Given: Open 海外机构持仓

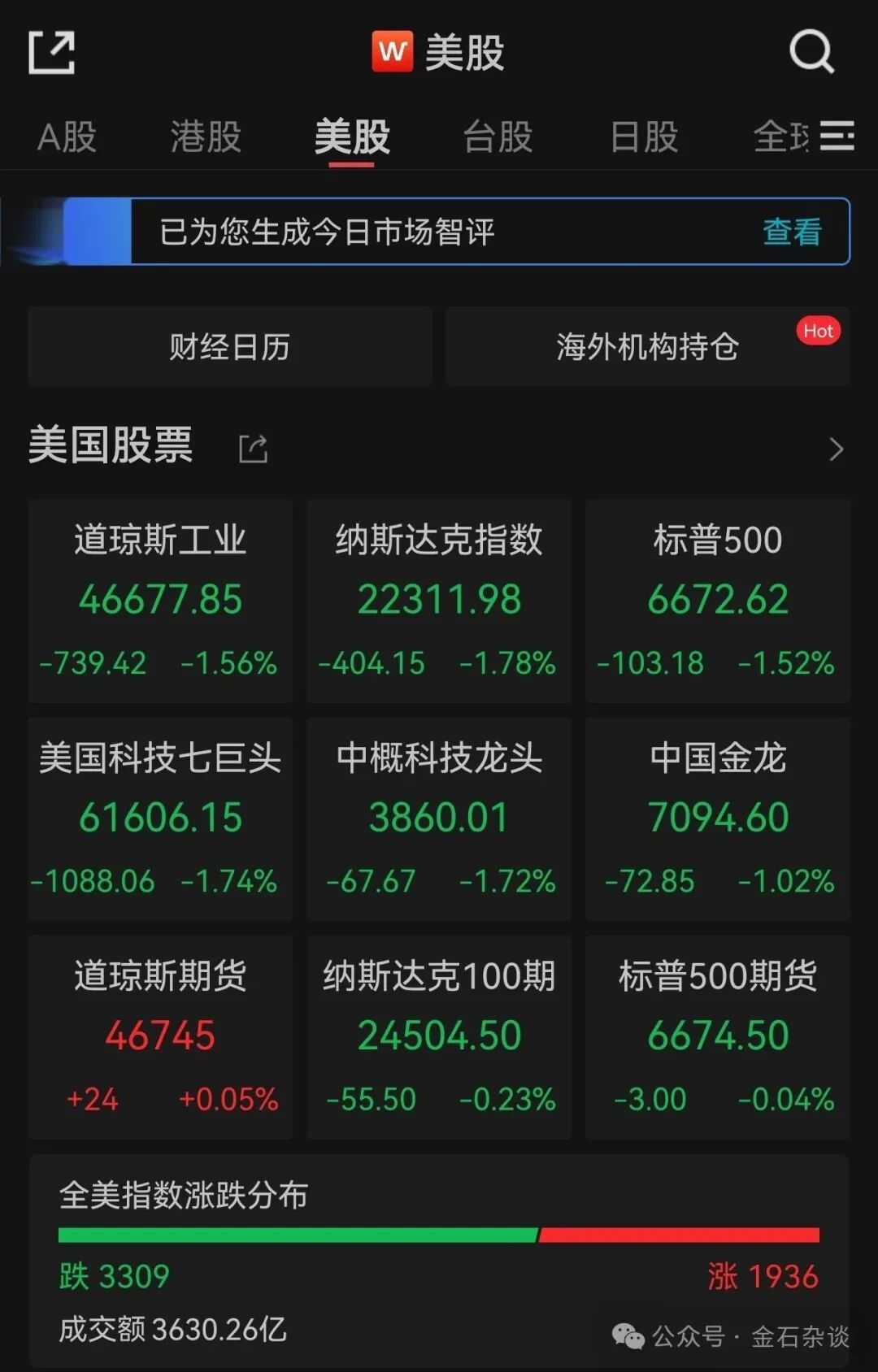Looking at the screenshot, I should (x=647, y=347).
